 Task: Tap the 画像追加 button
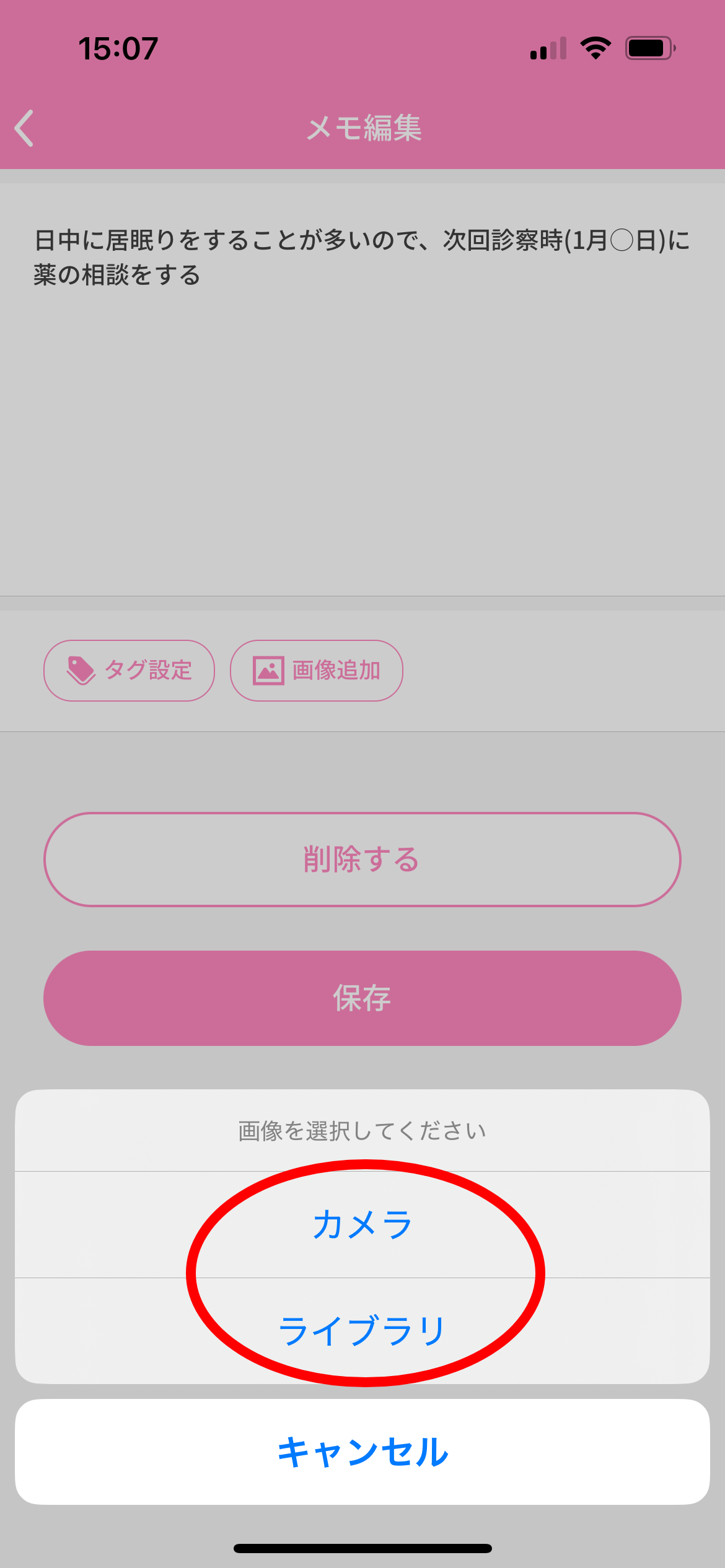point(316,671)
